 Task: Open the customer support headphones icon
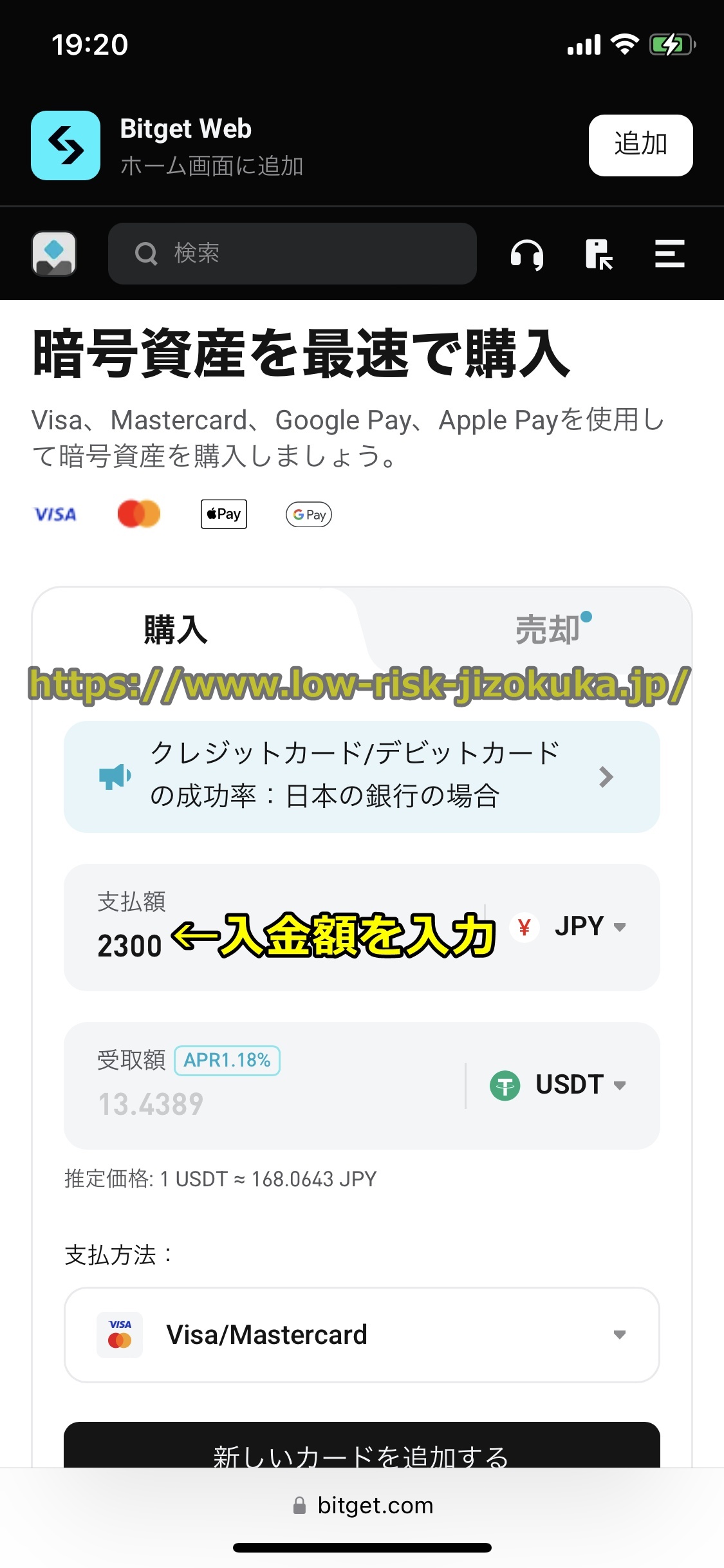(x=526, y=254)
